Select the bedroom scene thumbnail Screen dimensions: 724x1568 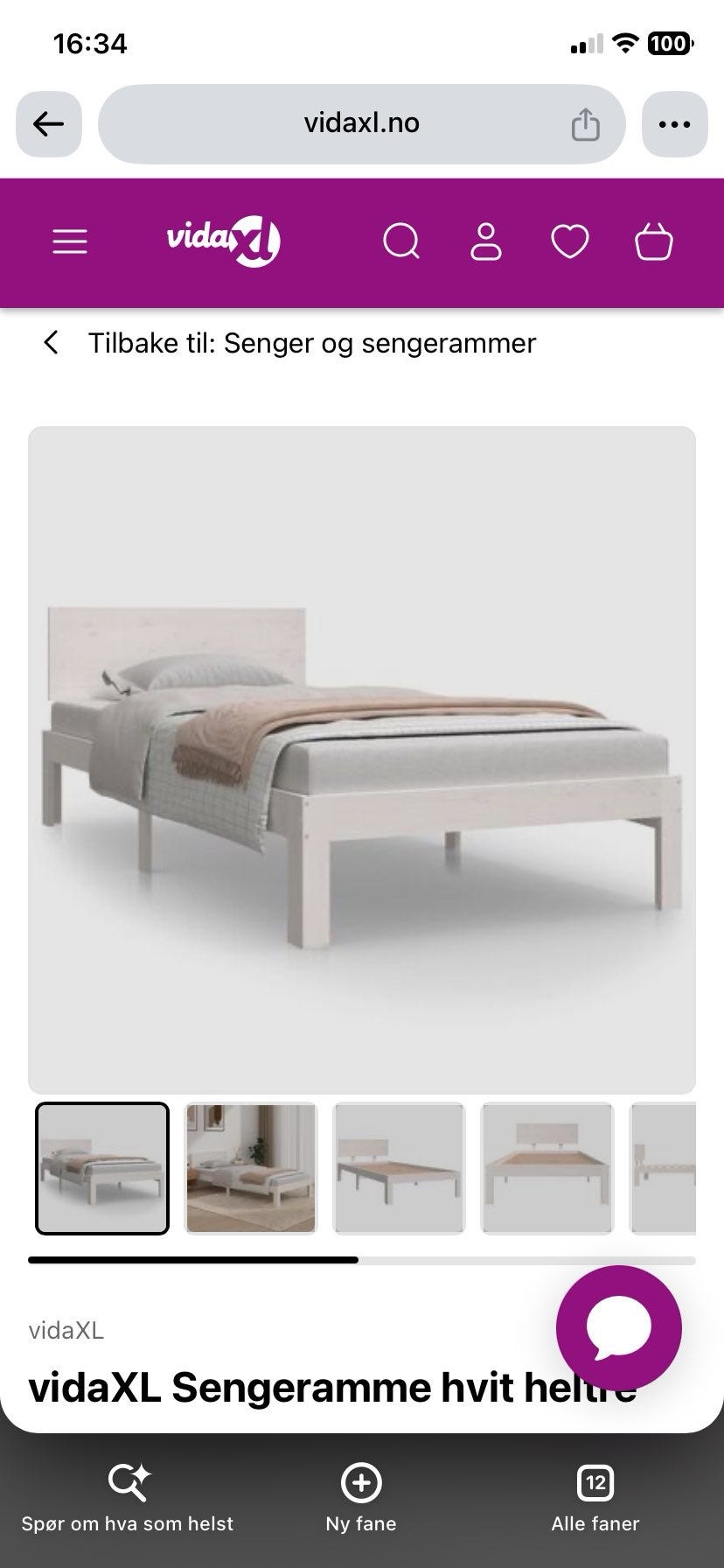point(251,1168)
